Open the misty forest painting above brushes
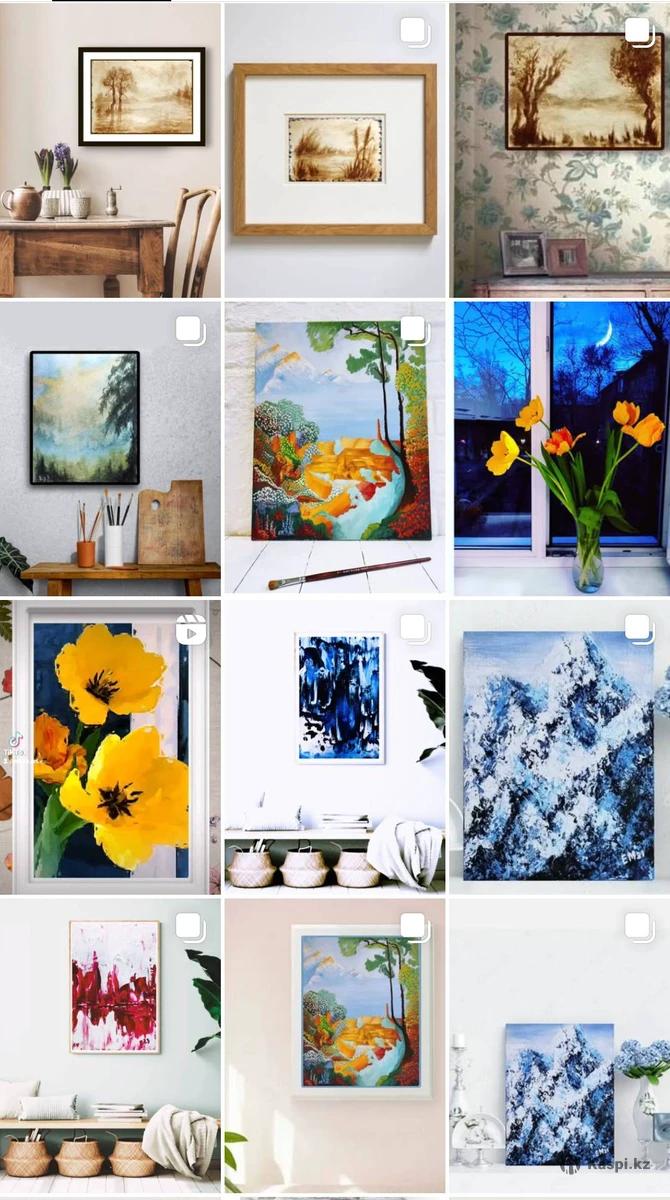Screen dimensions: 670x1200 click(x=110, y=448)
